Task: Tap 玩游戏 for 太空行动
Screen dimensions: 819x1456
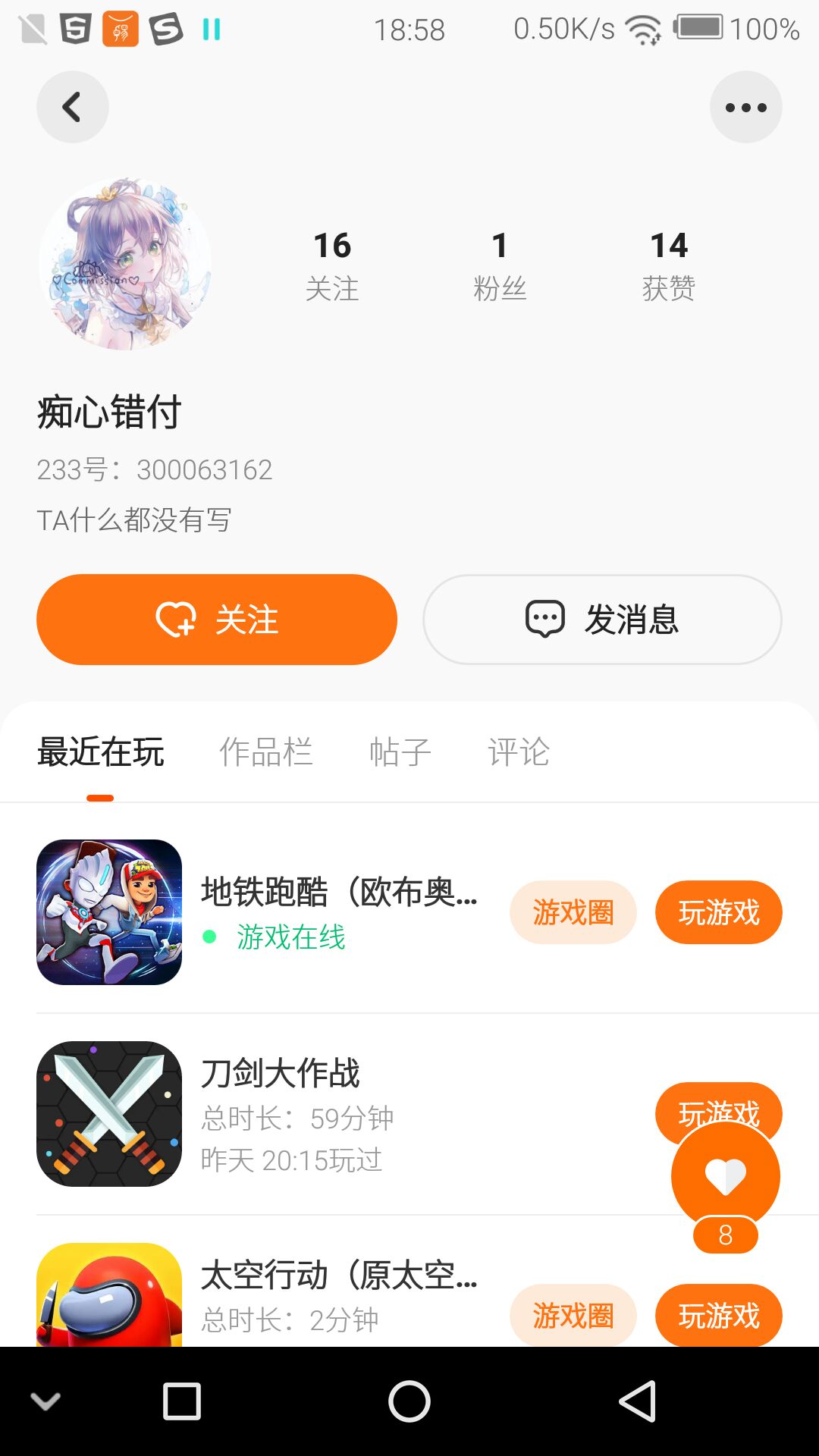Action: pos(718,1315)
